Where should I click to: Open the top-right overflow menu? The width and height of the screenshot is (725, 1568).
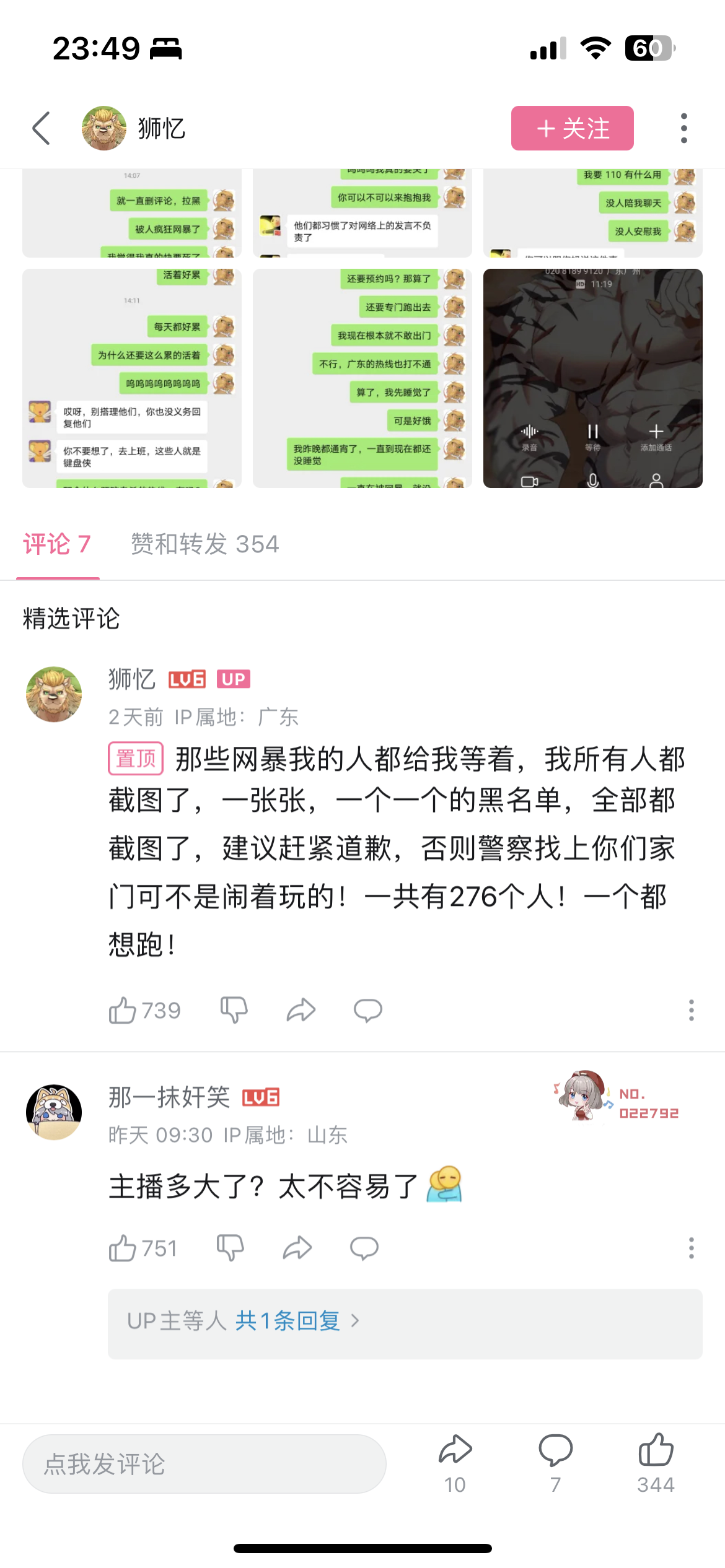tap(683, 128)
